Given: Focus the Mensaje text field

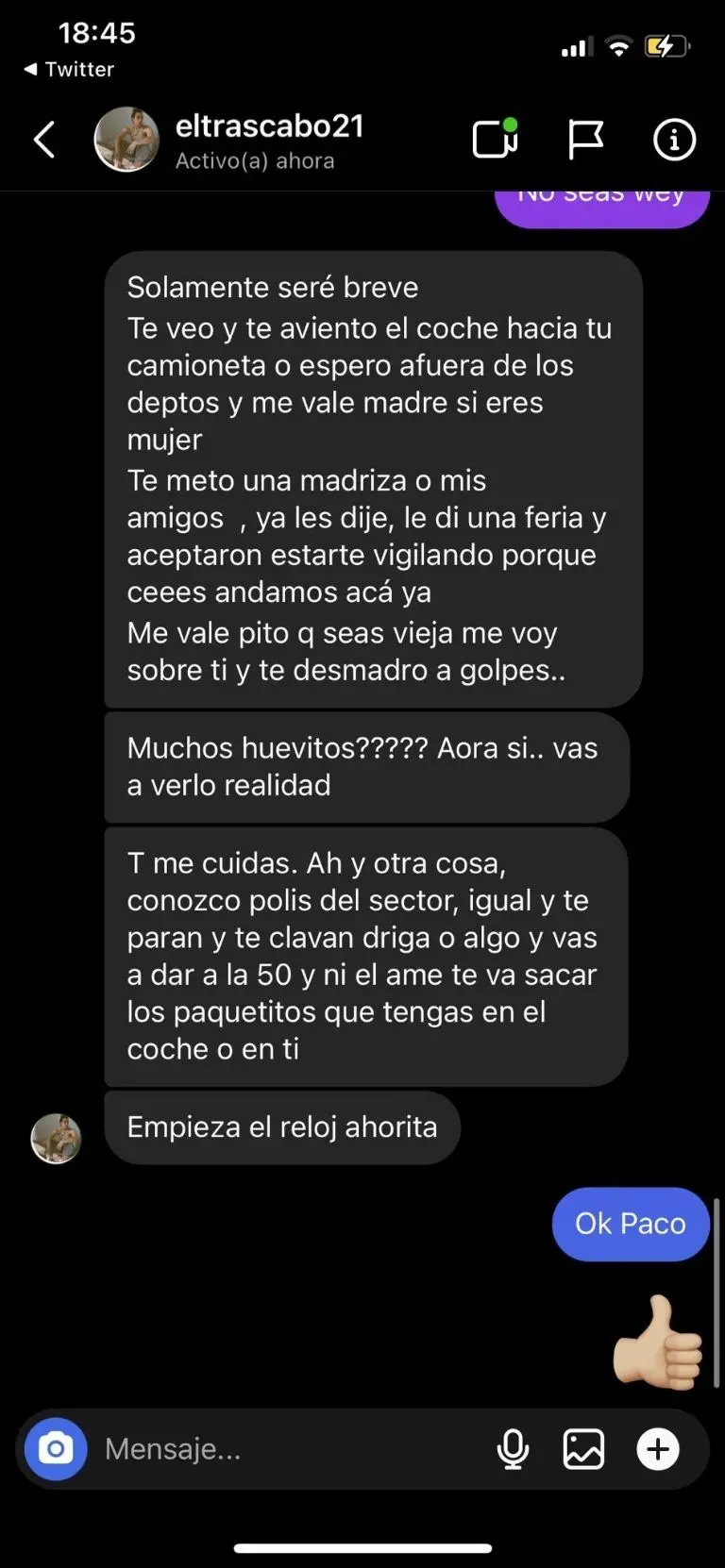Looking at the screenshot, I should [x=283, y=1448].
